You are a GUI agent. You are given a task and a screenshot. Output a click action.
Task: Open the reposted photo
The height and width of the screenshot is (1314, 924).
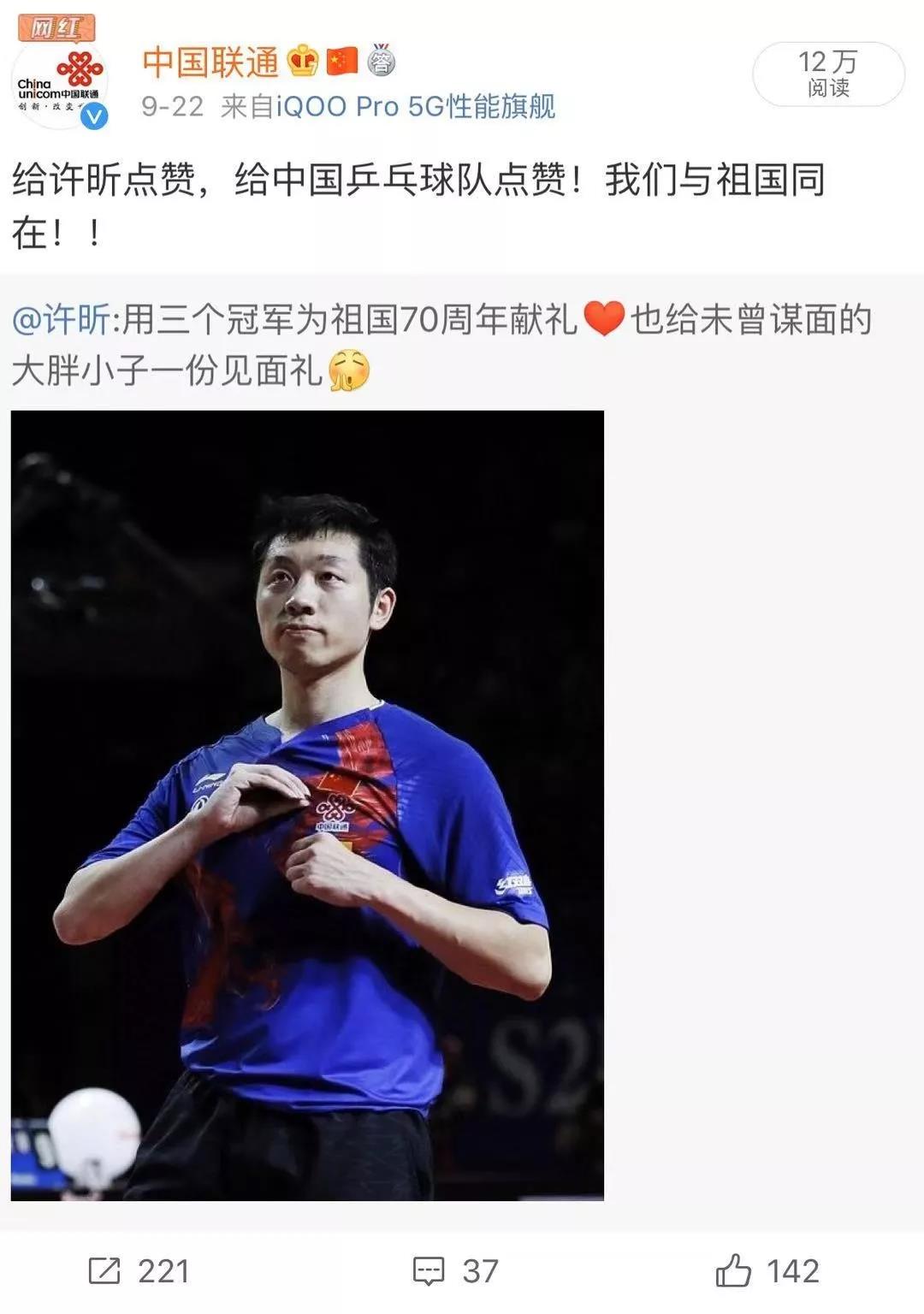click(x=307, y=805)
